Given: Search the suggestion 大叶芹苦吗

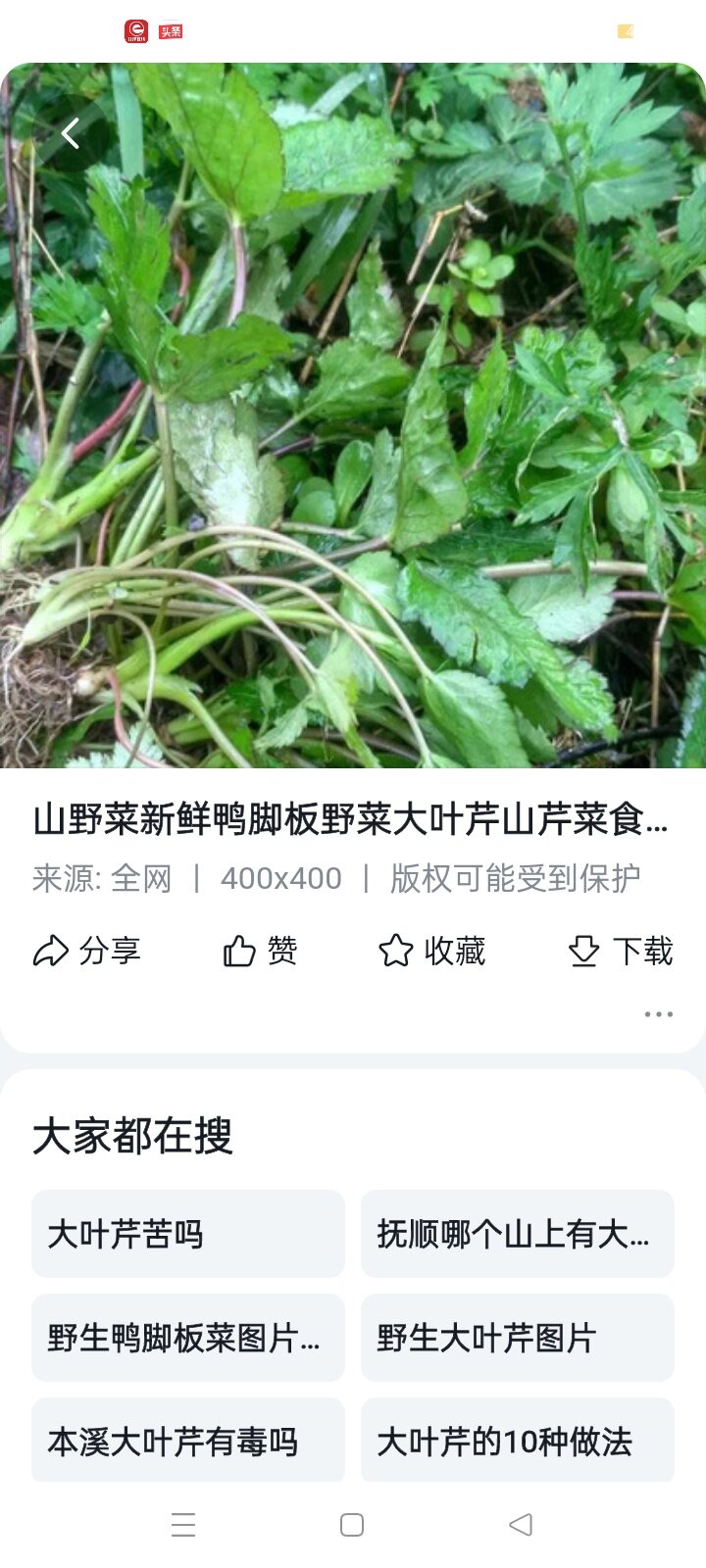Looking at the screenshot, I should (x=187, y=1234).
